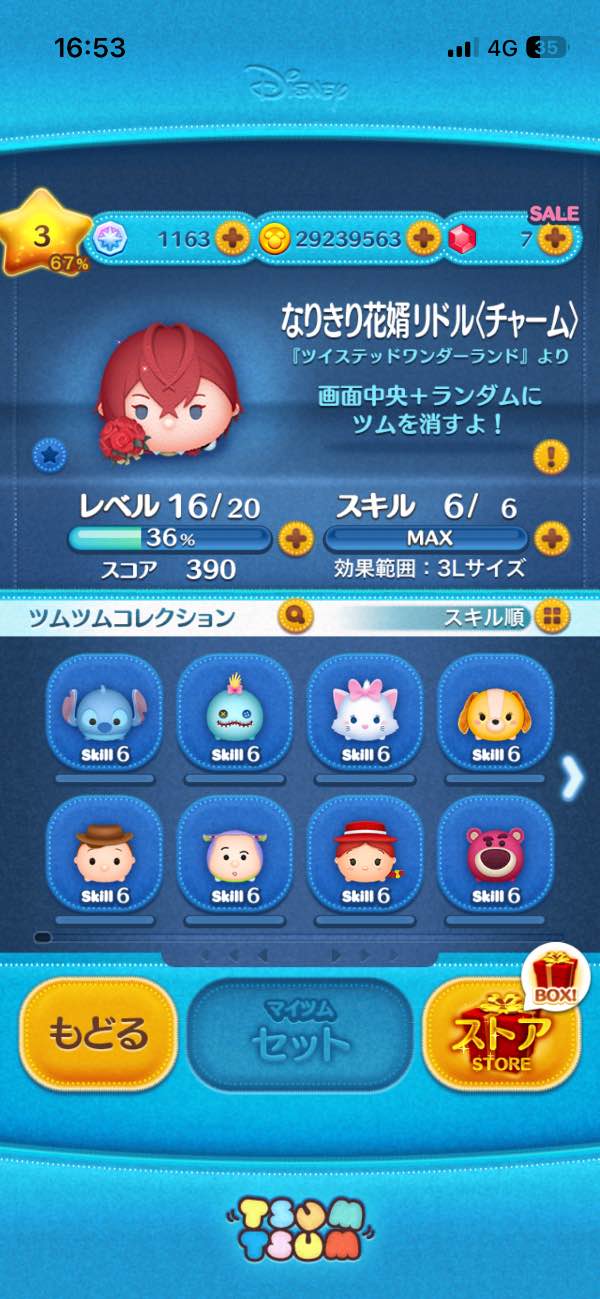Viewport: 600px width, 1299px height.
Task: Tap the plus next to coins
Action: (x=423, y=239)
